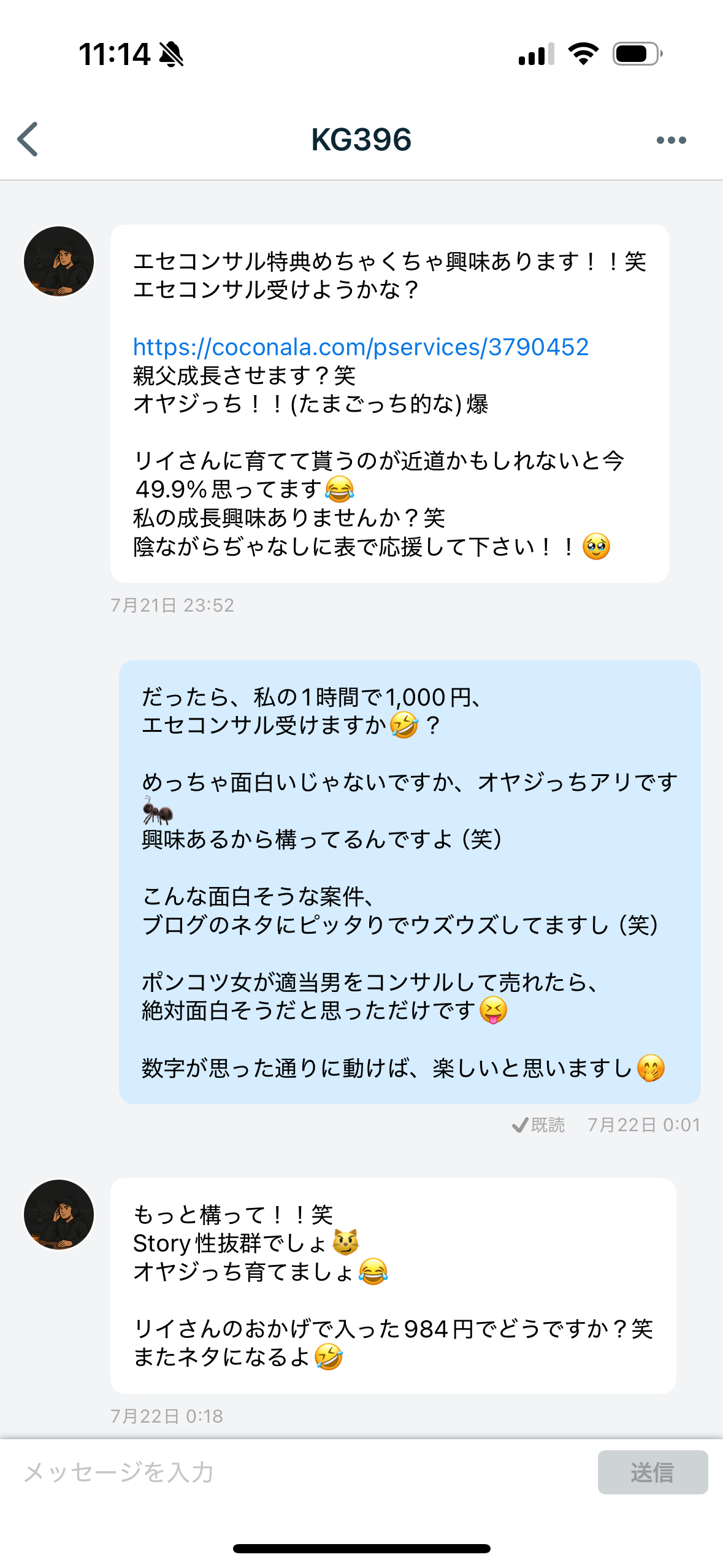Image resolution: width=723 pixels, height=1568 pixels.
Task: Tap the KG396 title header
Action: 361,140
